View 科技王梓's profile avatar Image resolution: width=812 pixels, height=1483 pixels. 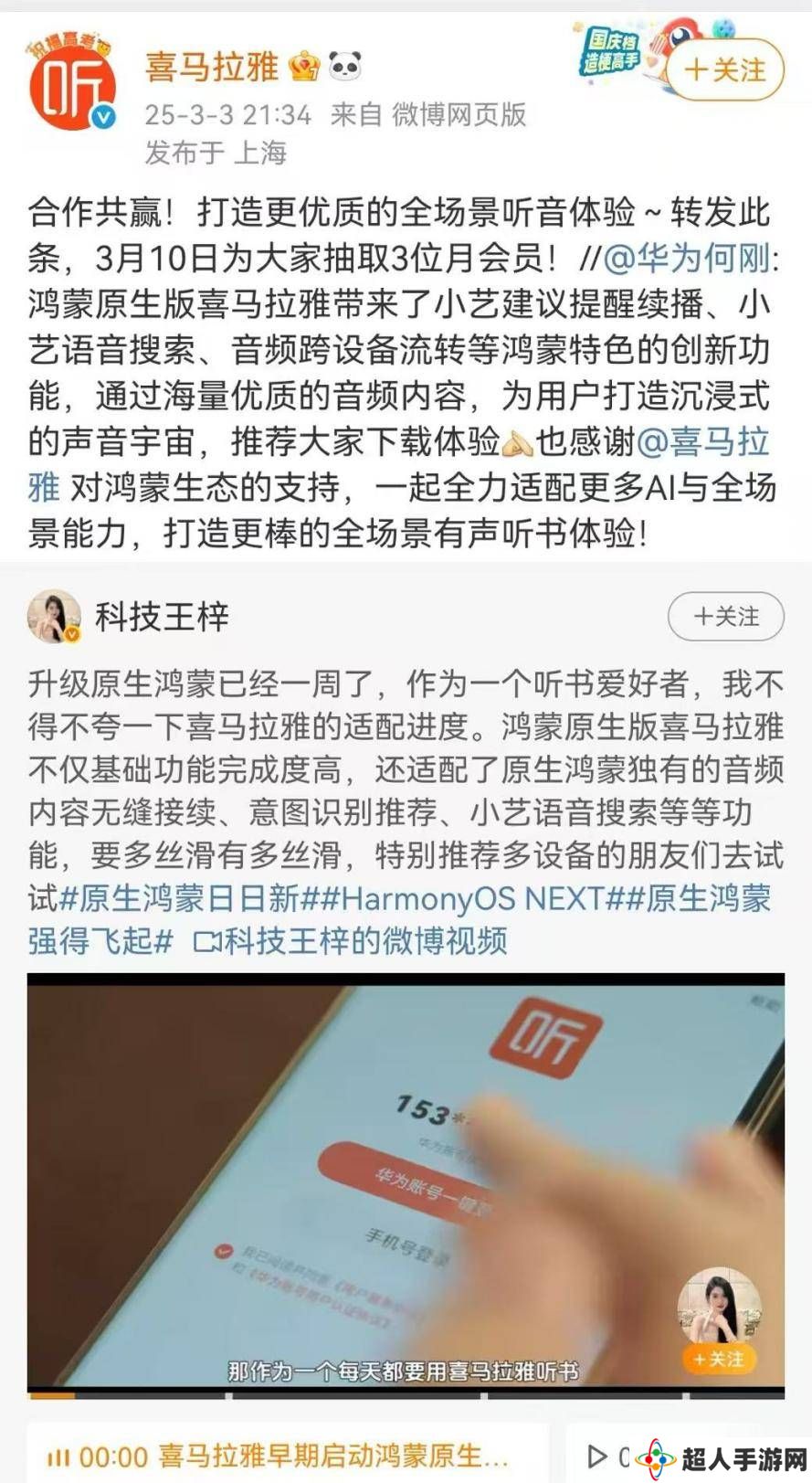pyautogui.click(x=54, y=617)
